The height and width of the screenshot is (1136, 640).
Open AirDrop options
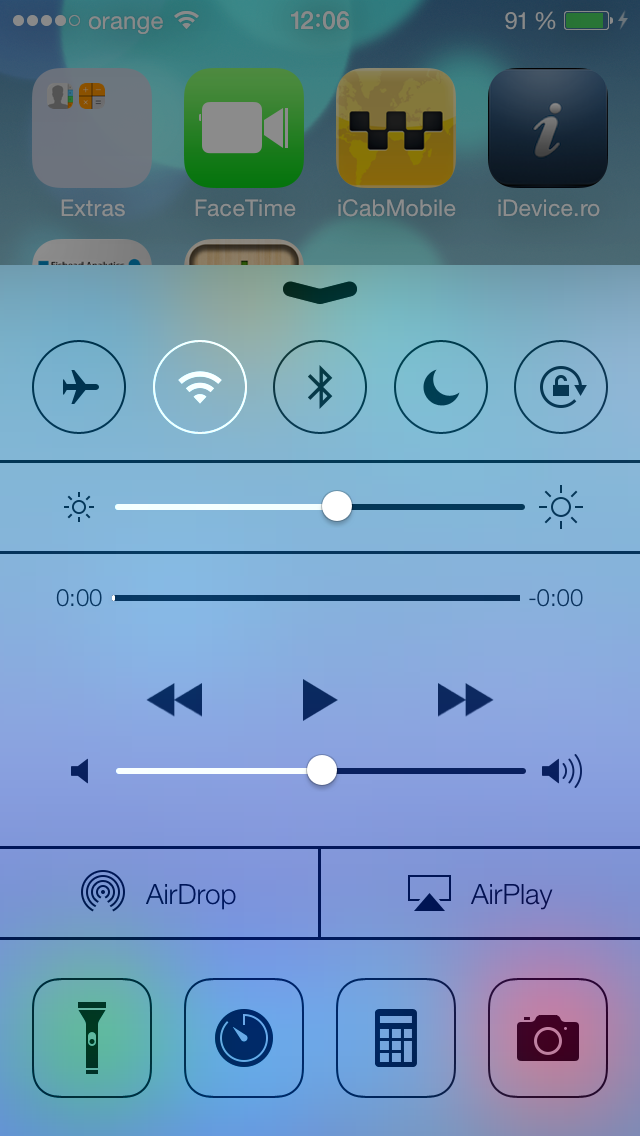pyautogui.click(x=160, y=893)
